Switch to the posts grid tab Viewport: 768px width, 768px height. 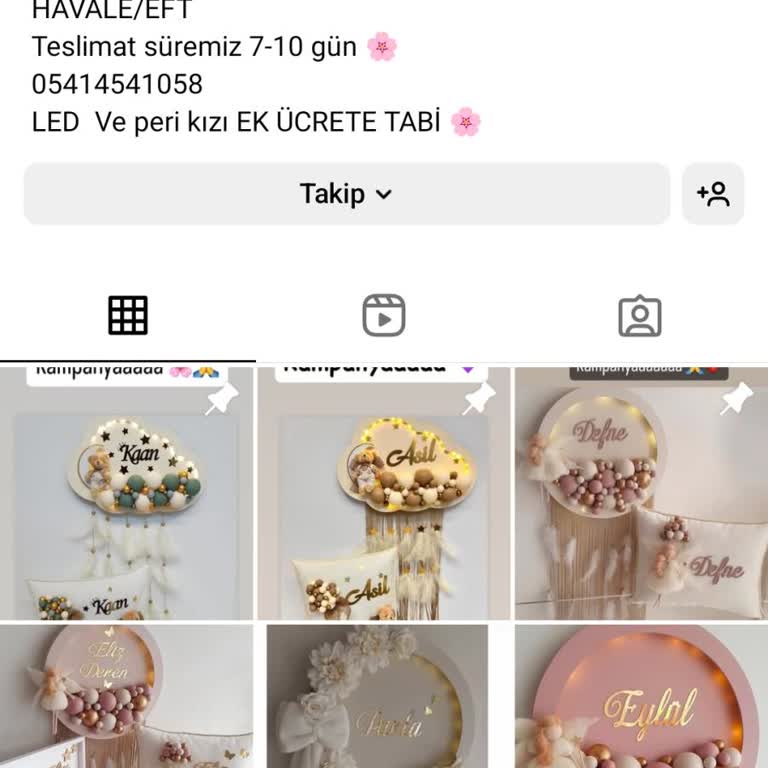click(x=128, y=316)
